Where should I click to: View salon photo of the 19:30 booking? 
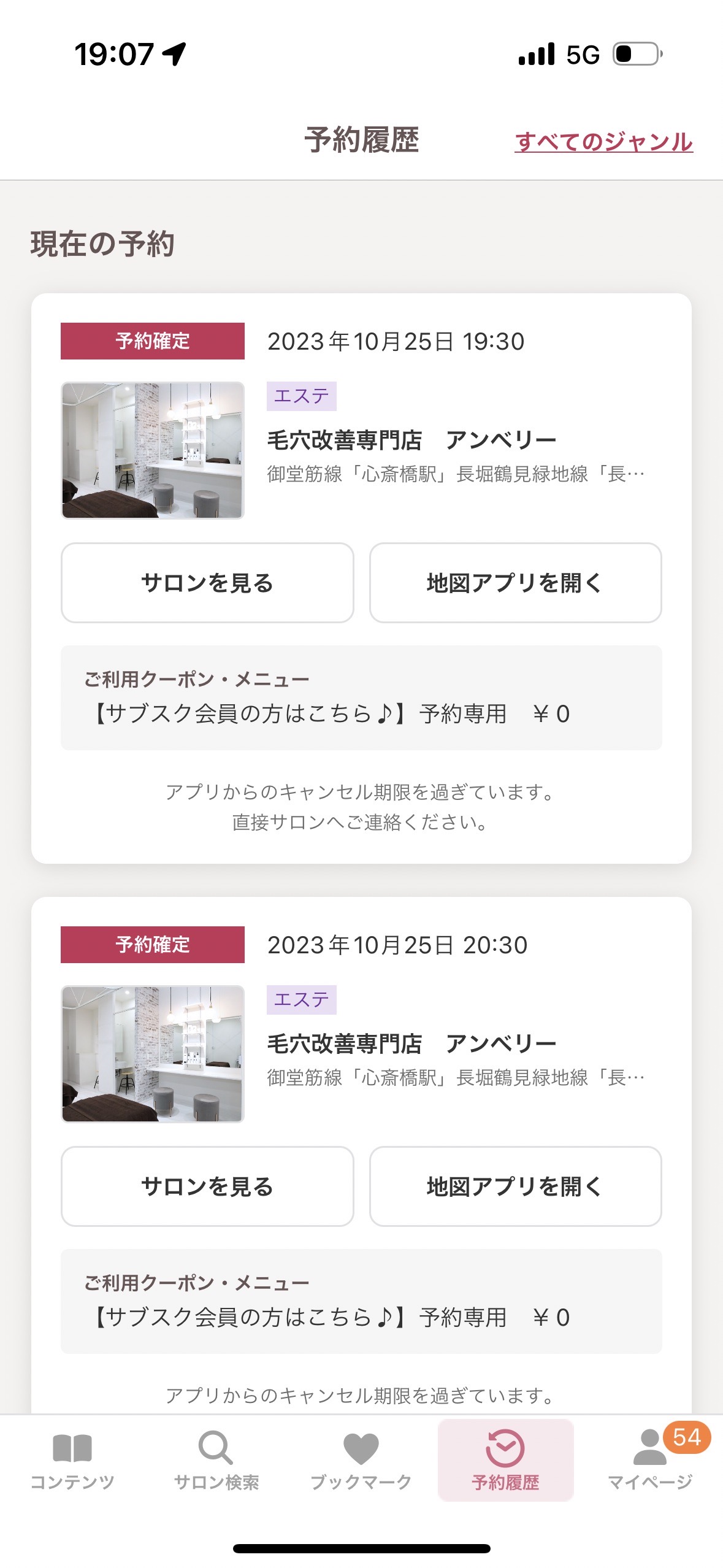click(x=153, y=450)
